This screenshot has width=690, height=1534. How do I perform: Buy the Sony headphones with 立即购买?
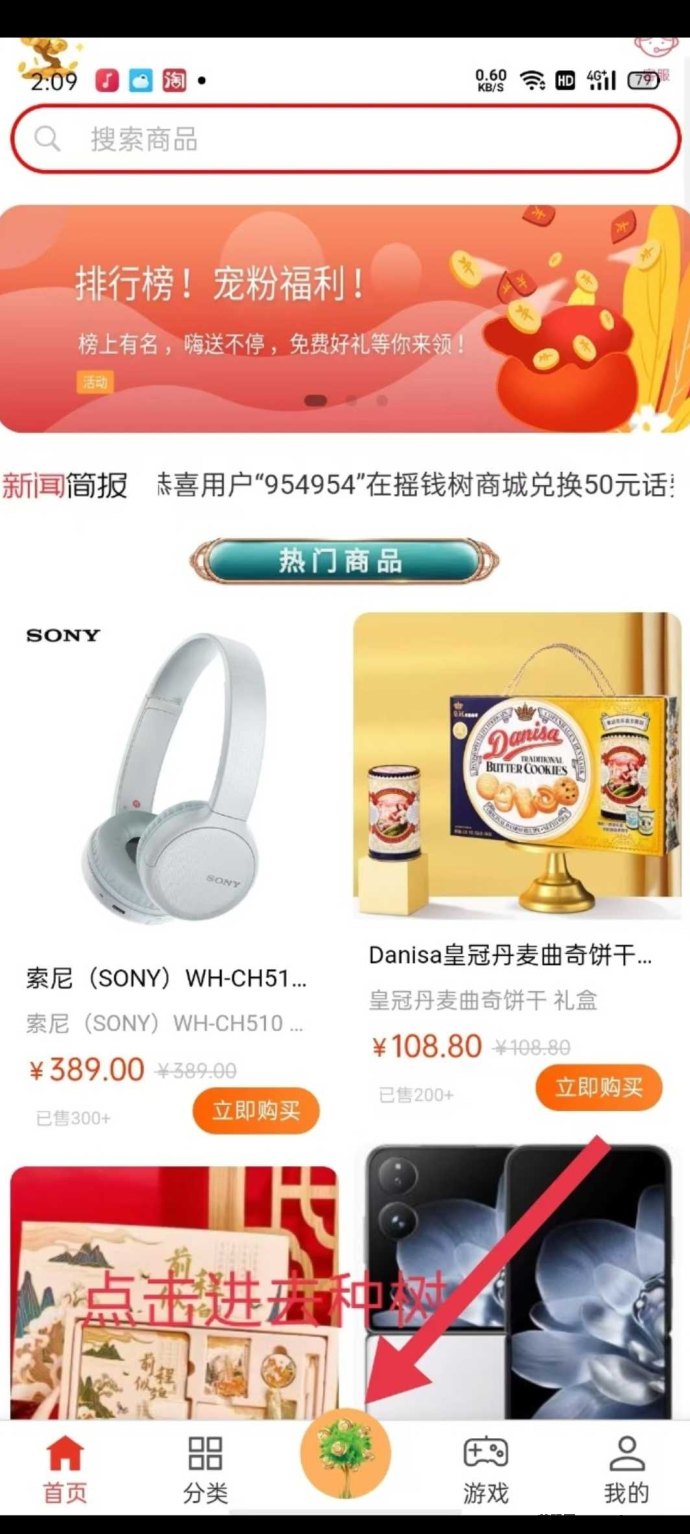click(256, 1111)
